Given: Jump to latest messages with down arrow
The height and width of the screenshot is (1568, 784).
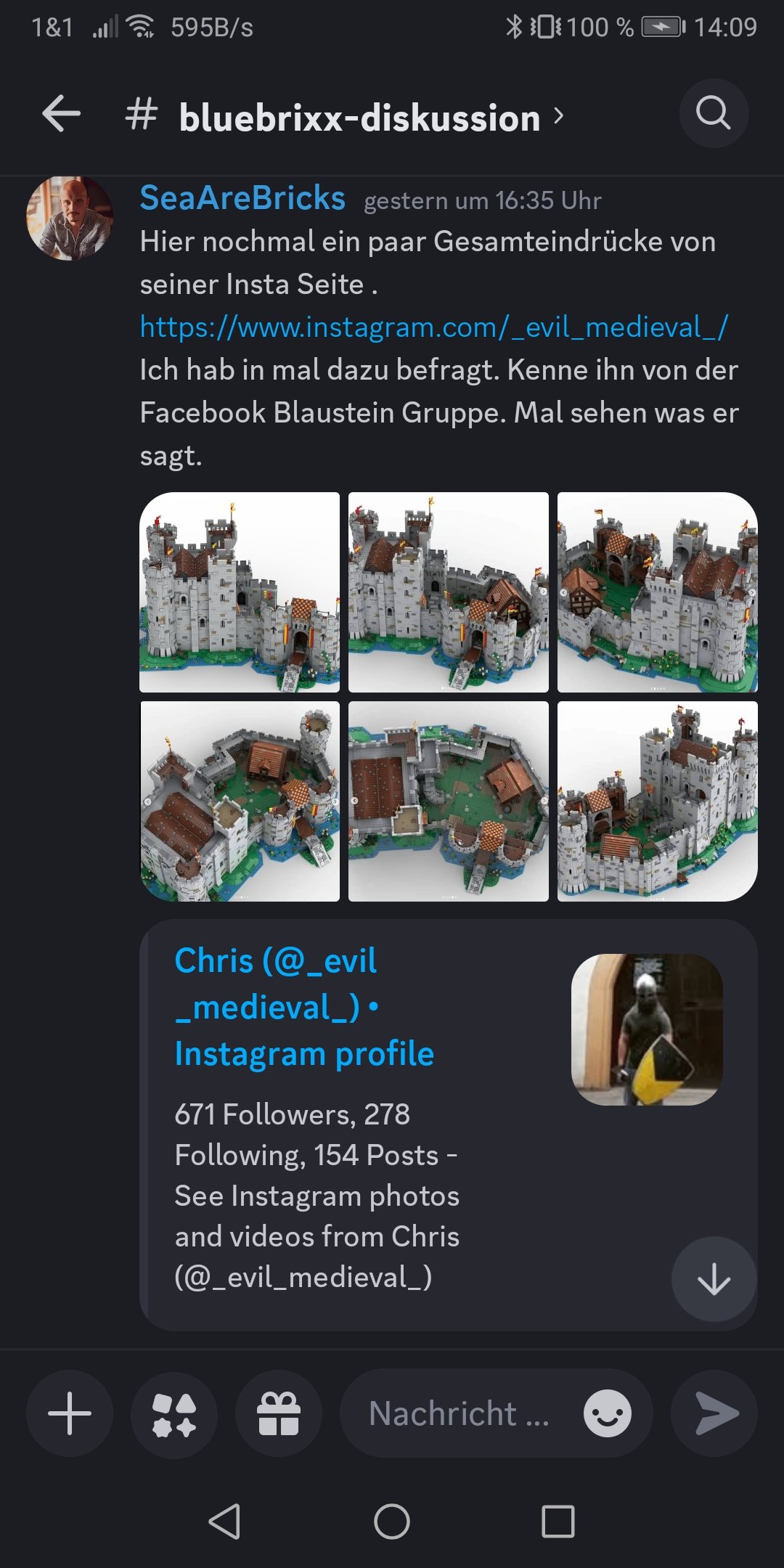Looking at the screenshot, I should coord(714,1279).
